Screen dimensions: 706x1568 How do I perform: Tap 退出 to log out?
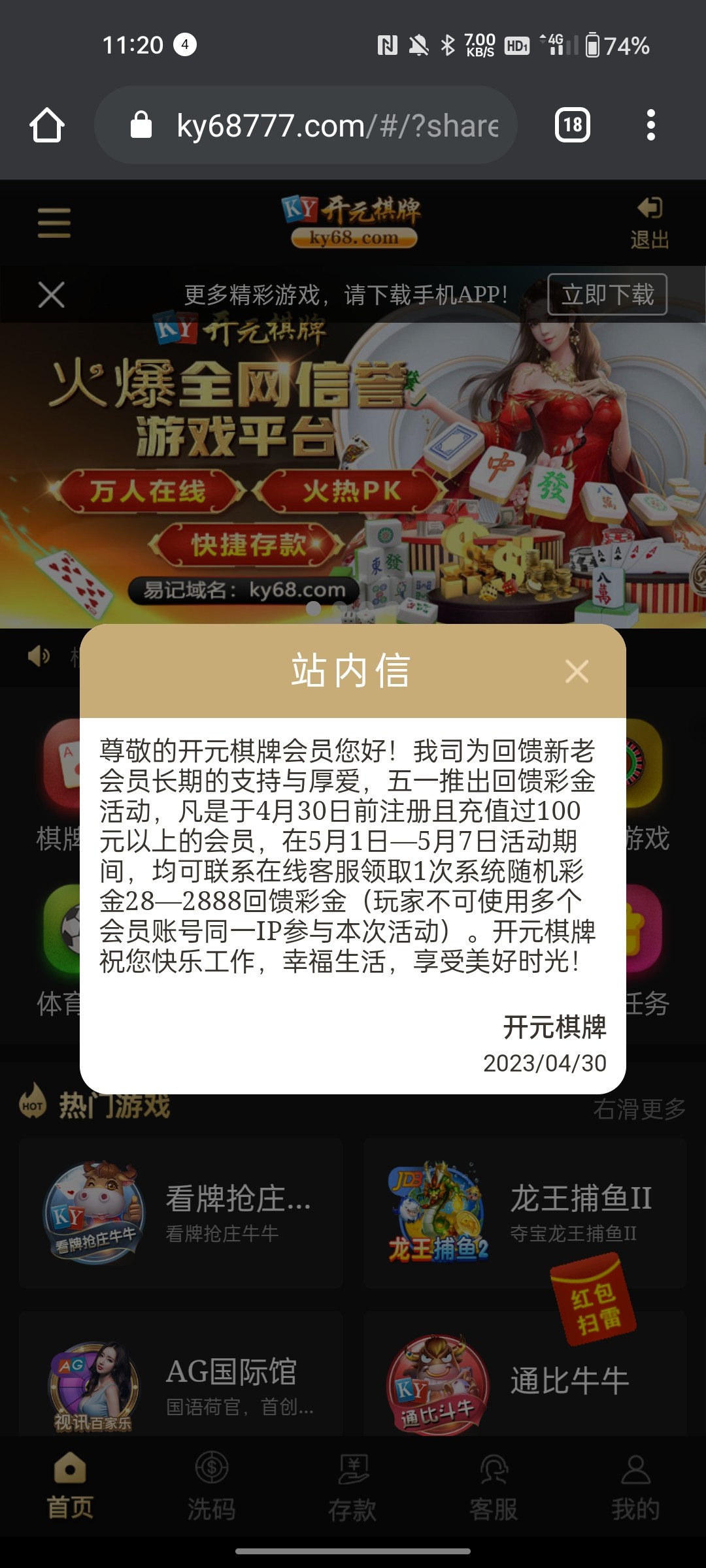[649, 223]
